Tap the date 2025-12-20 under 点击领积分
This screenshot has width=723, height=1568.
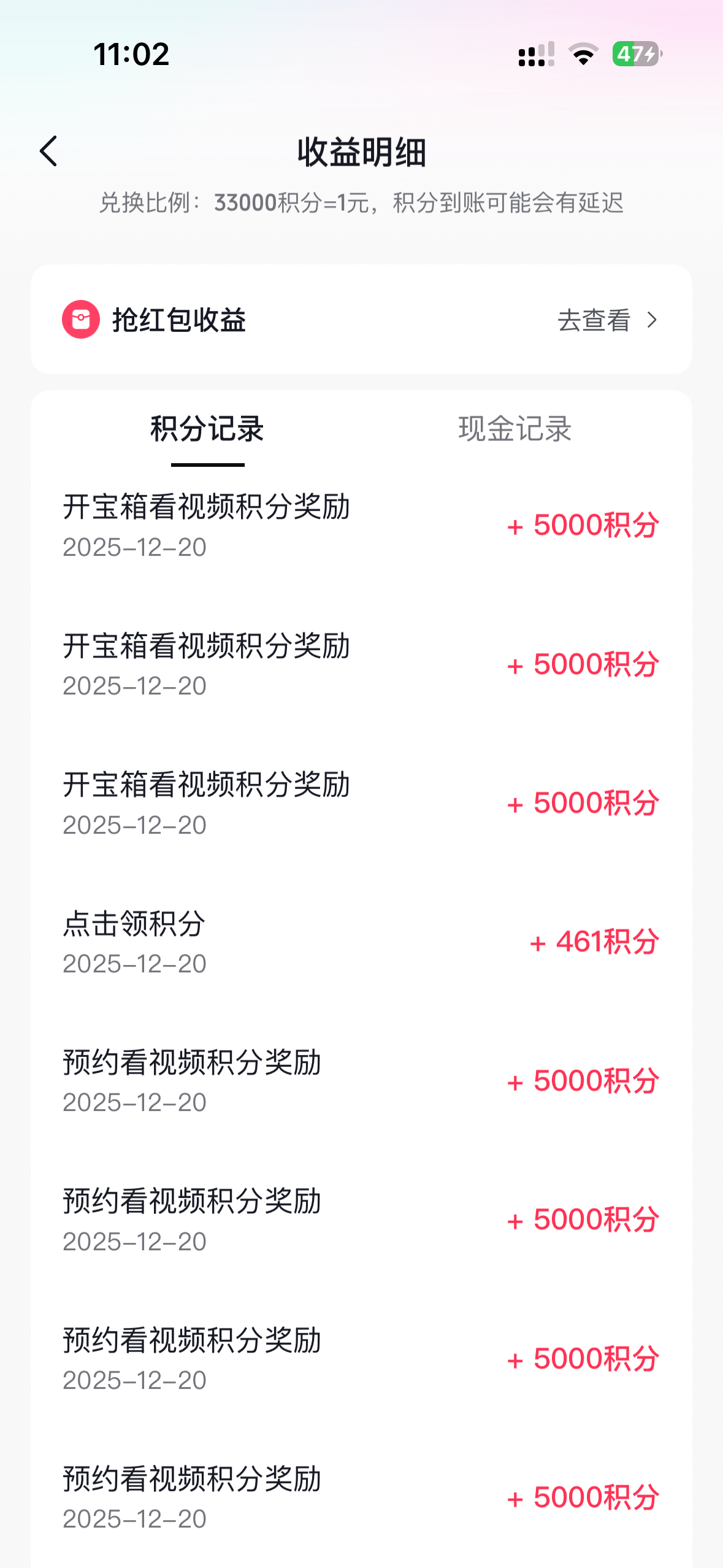tap(134, 964)
